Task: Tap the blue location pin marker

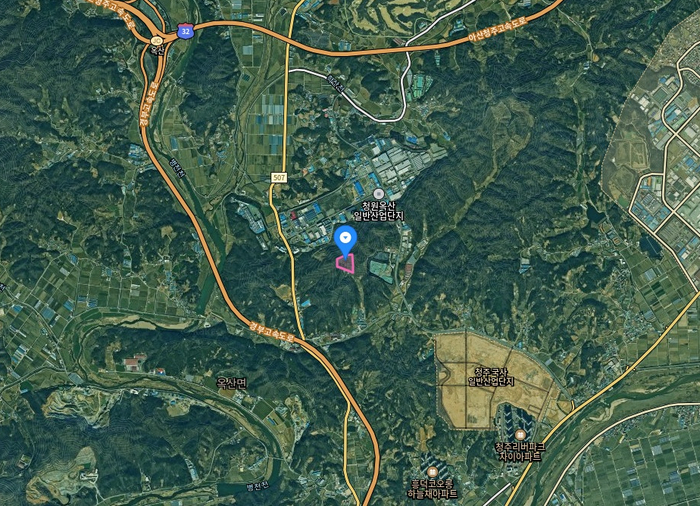Action: click(x=345, y=238)
